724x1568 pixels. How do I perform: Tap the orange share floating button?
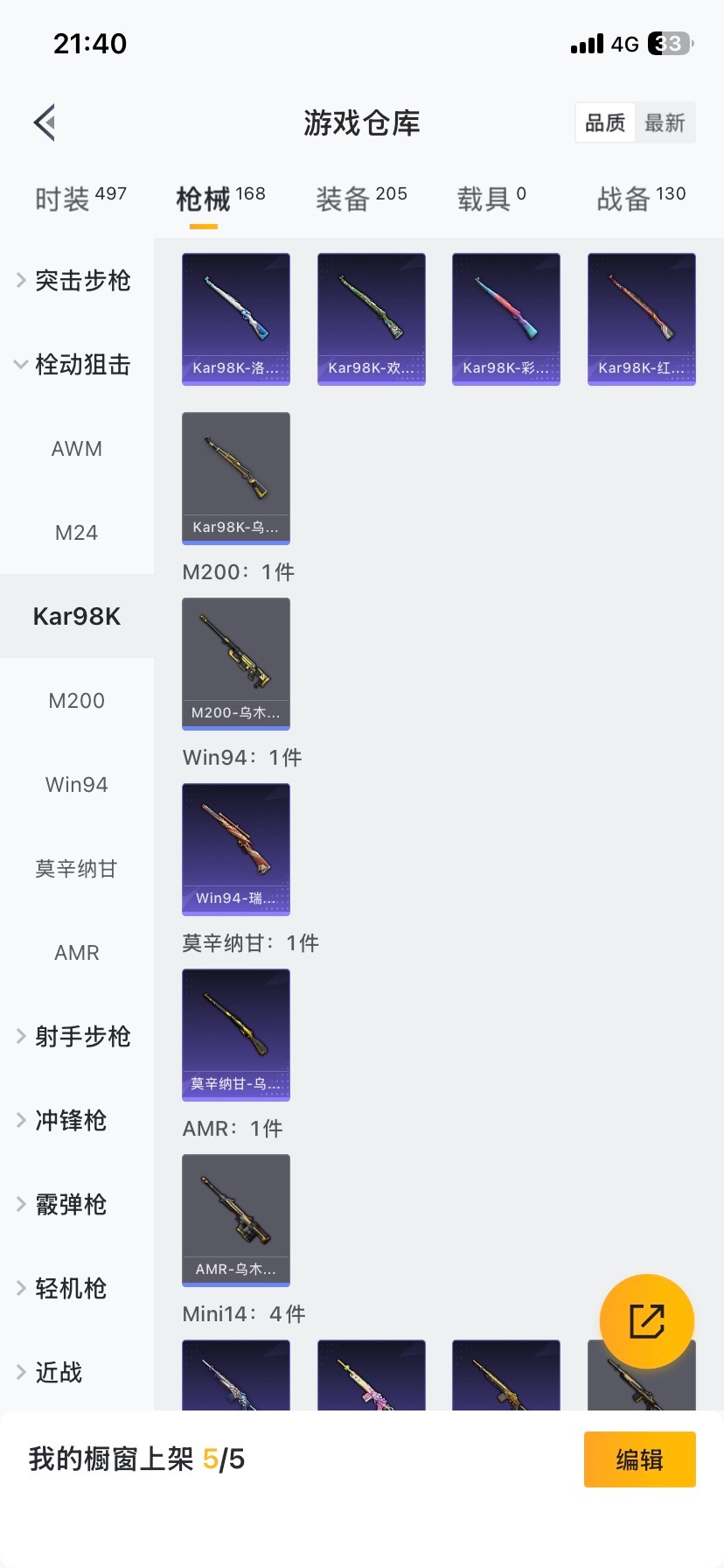[x=647, y=1321]
